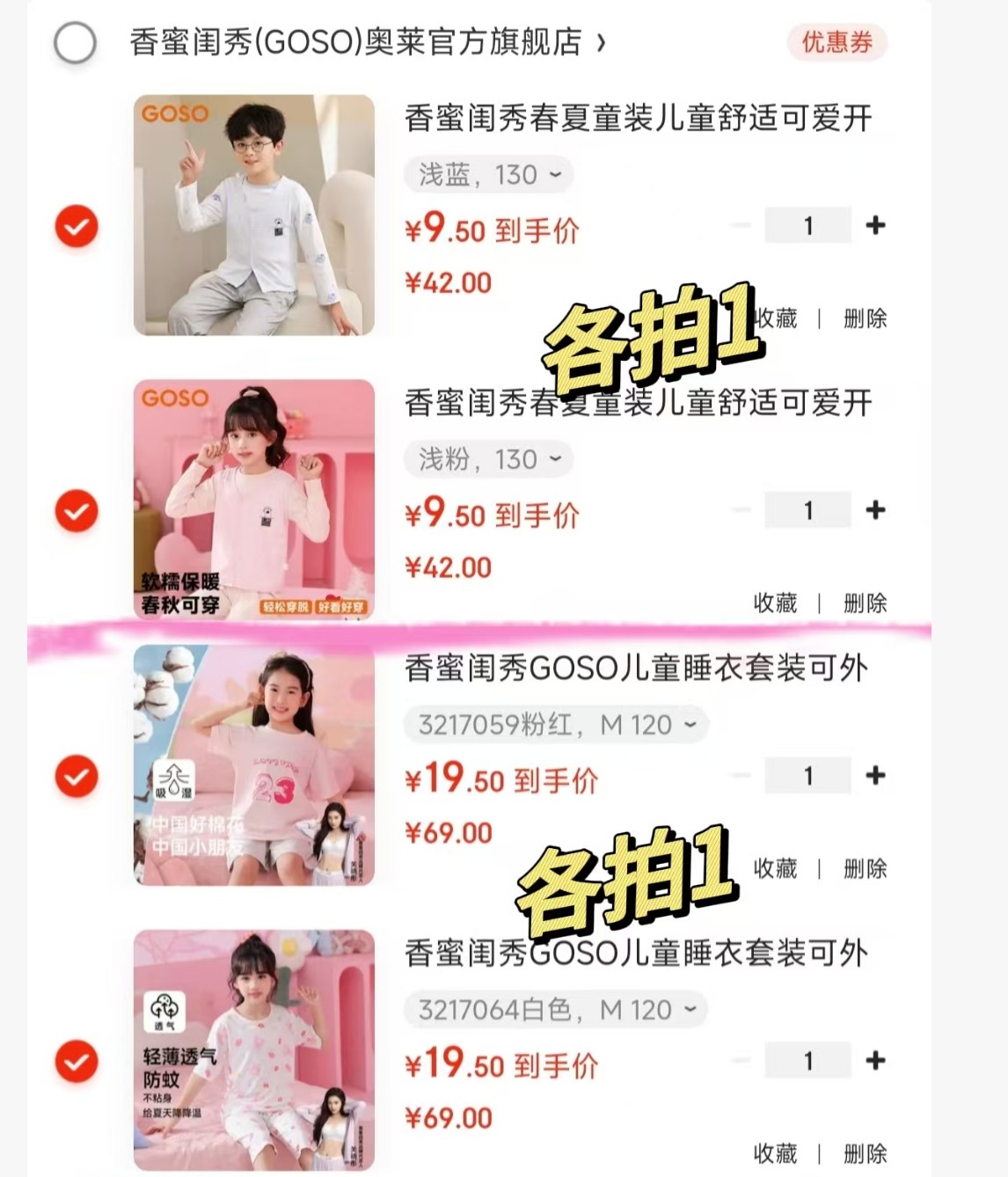
Task: Delete the 浅蓝, 130 item from cart
Action: tap(865, 318)
